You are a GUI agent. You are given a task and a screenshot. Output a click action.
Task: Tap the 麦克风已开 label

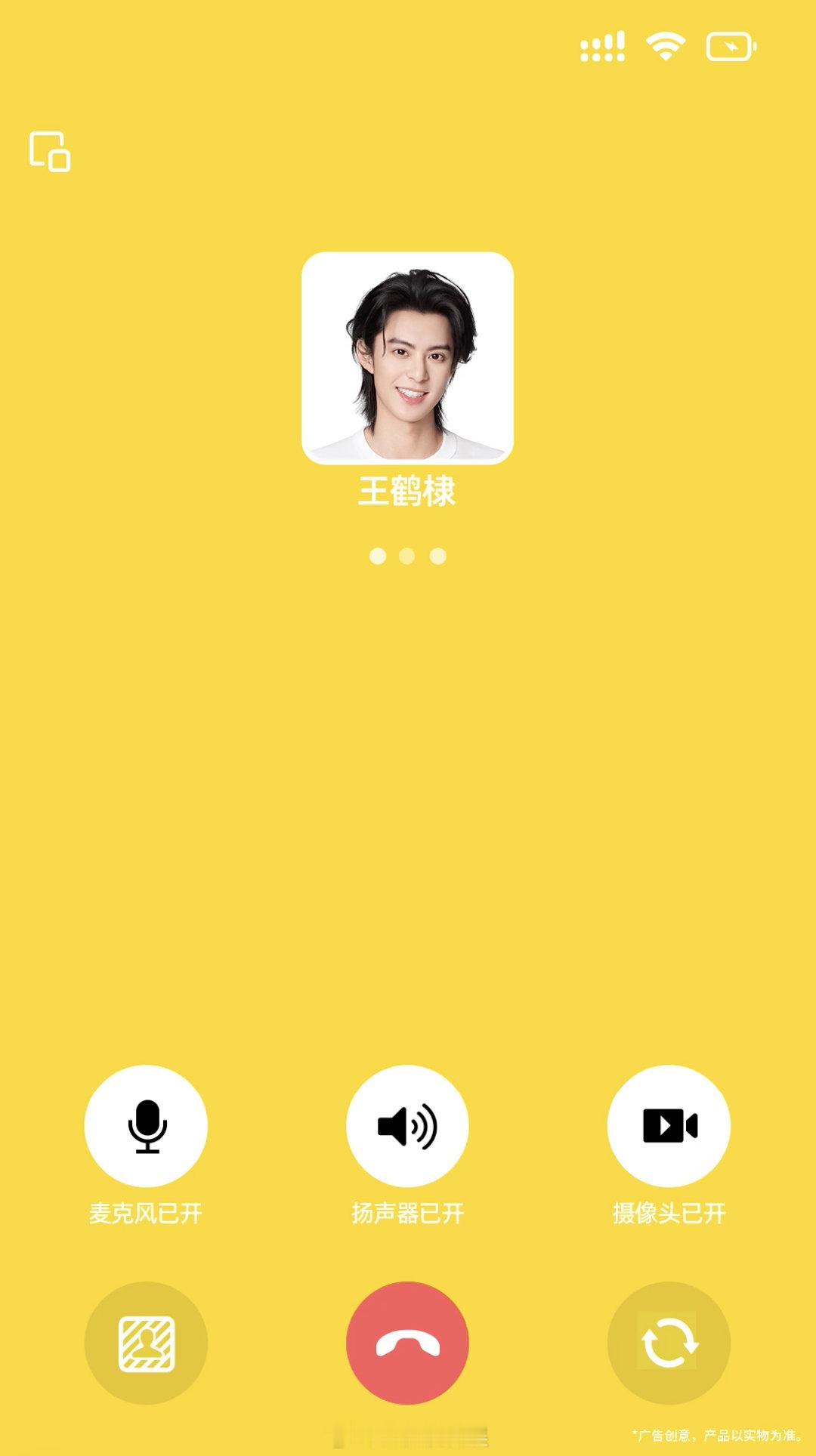click(147, 1211)
